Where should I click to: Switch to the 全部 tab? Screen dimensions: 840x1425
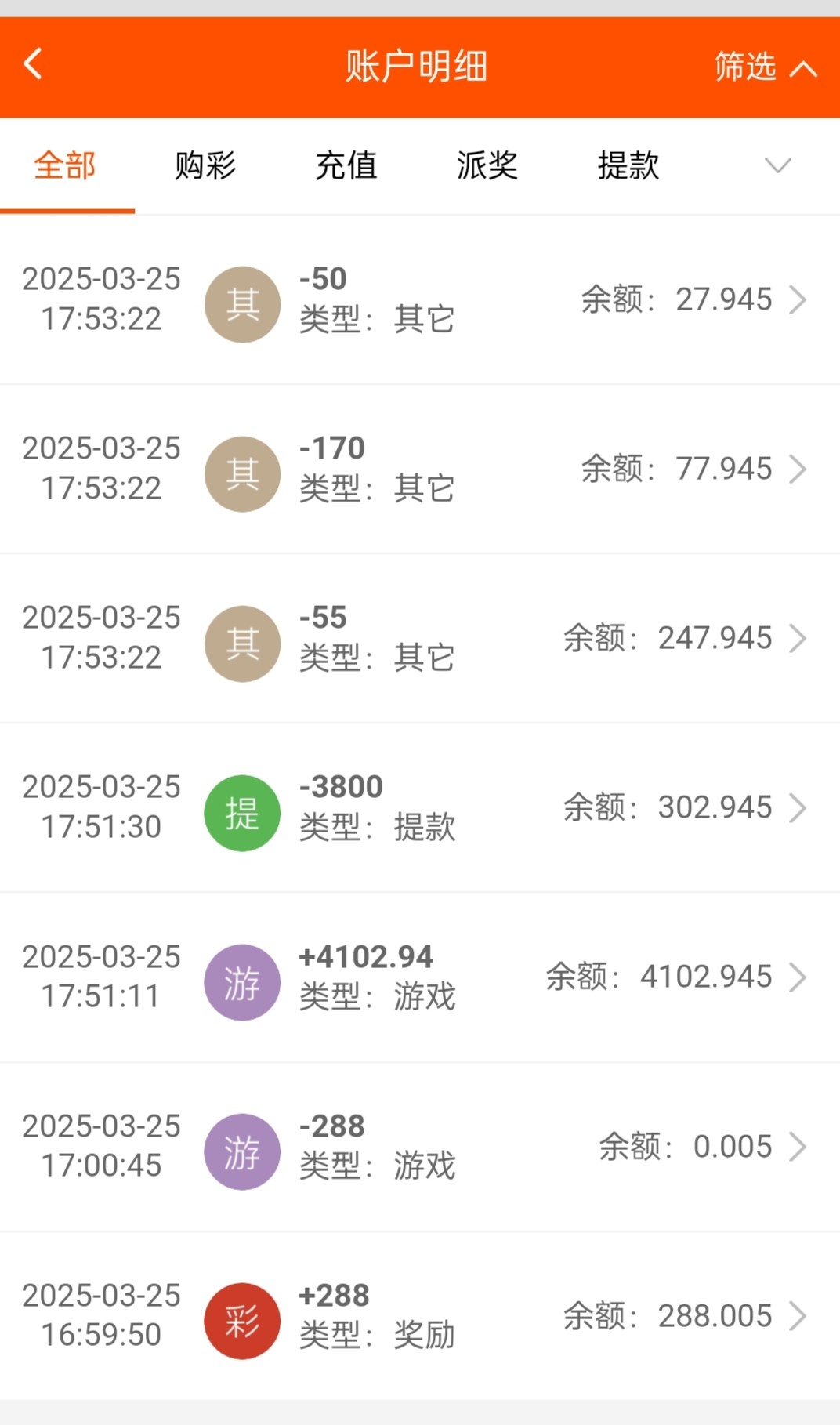(65, 166)
